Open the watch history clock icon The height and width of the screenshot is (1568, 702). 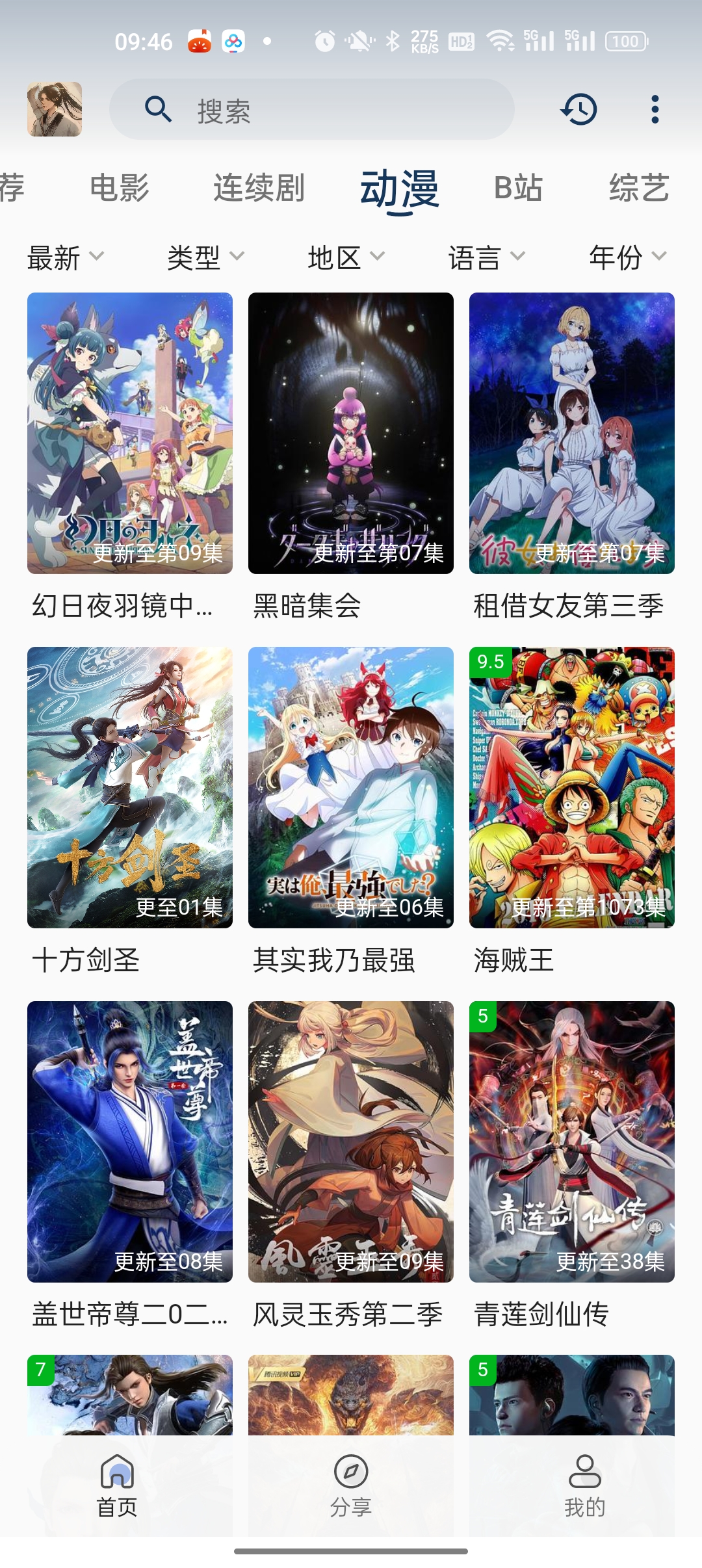point(578,109)
